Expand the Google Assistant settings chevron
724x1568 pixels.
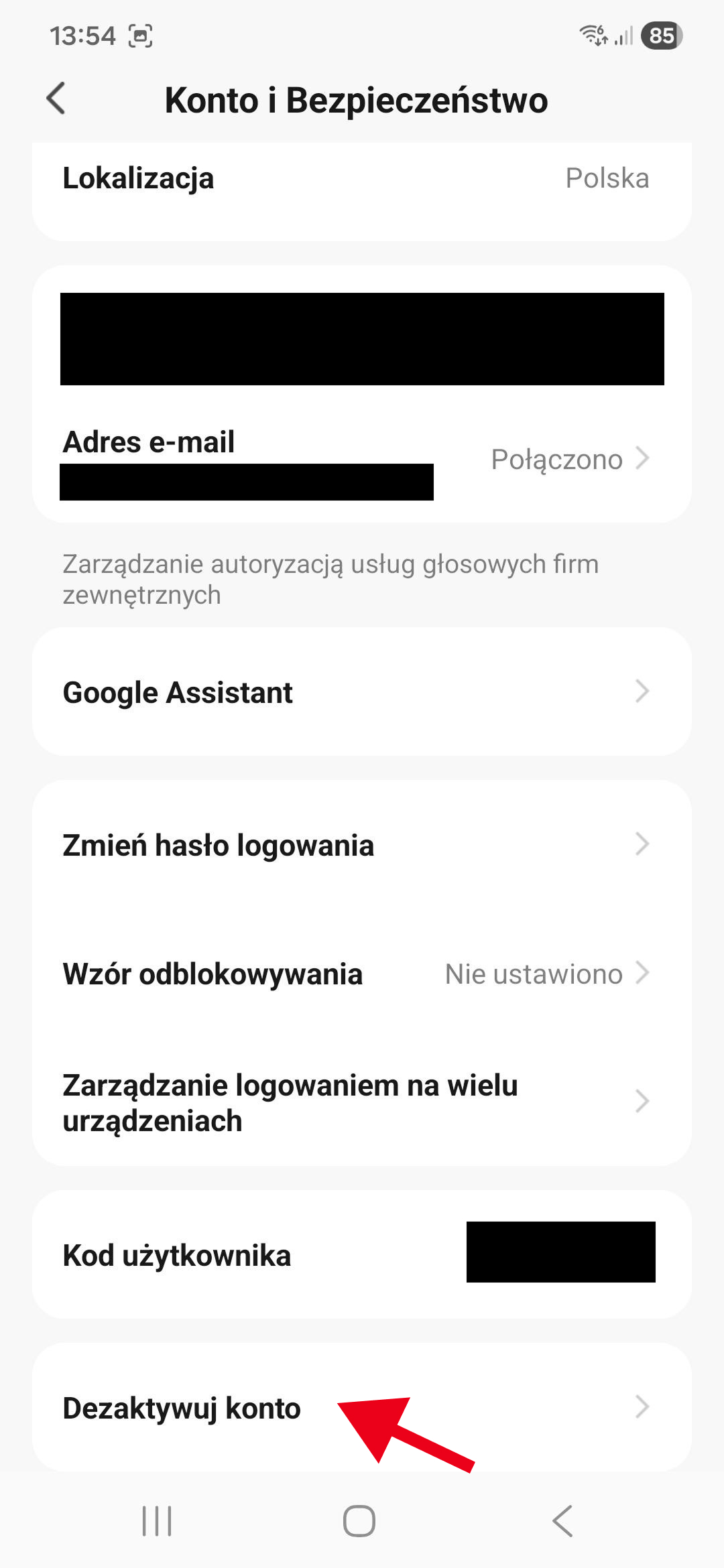[642, 692]
